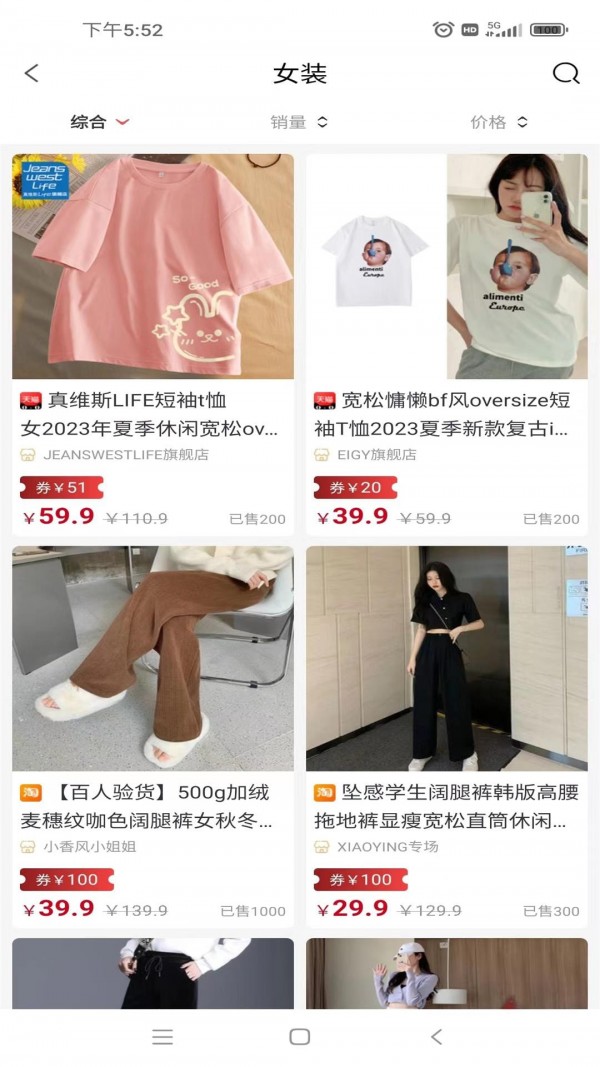600x1067 pixels.
Task: Sort products by 价格
Action: pos(499,122)
